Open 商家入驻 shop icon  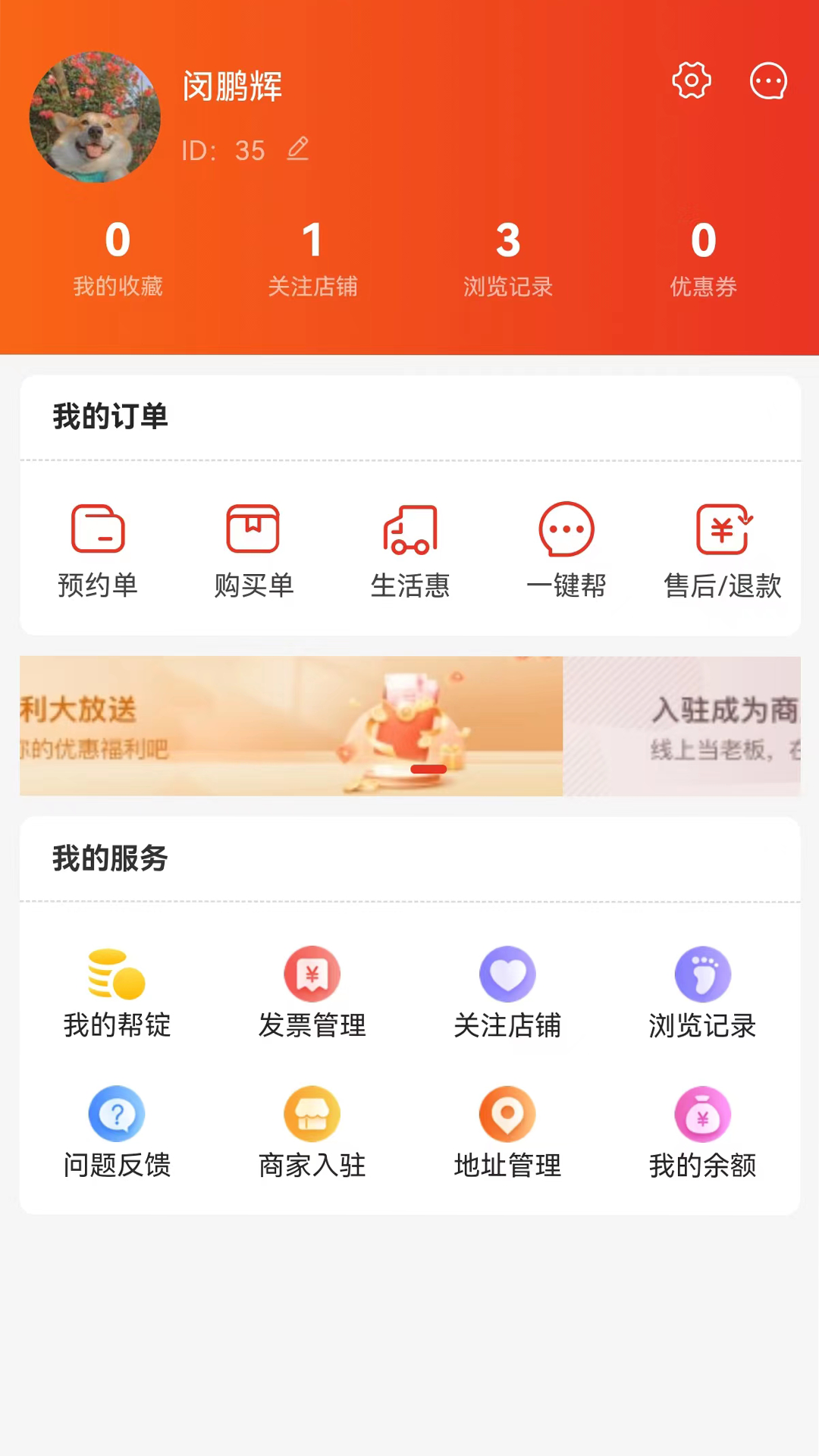point(312,1113)
